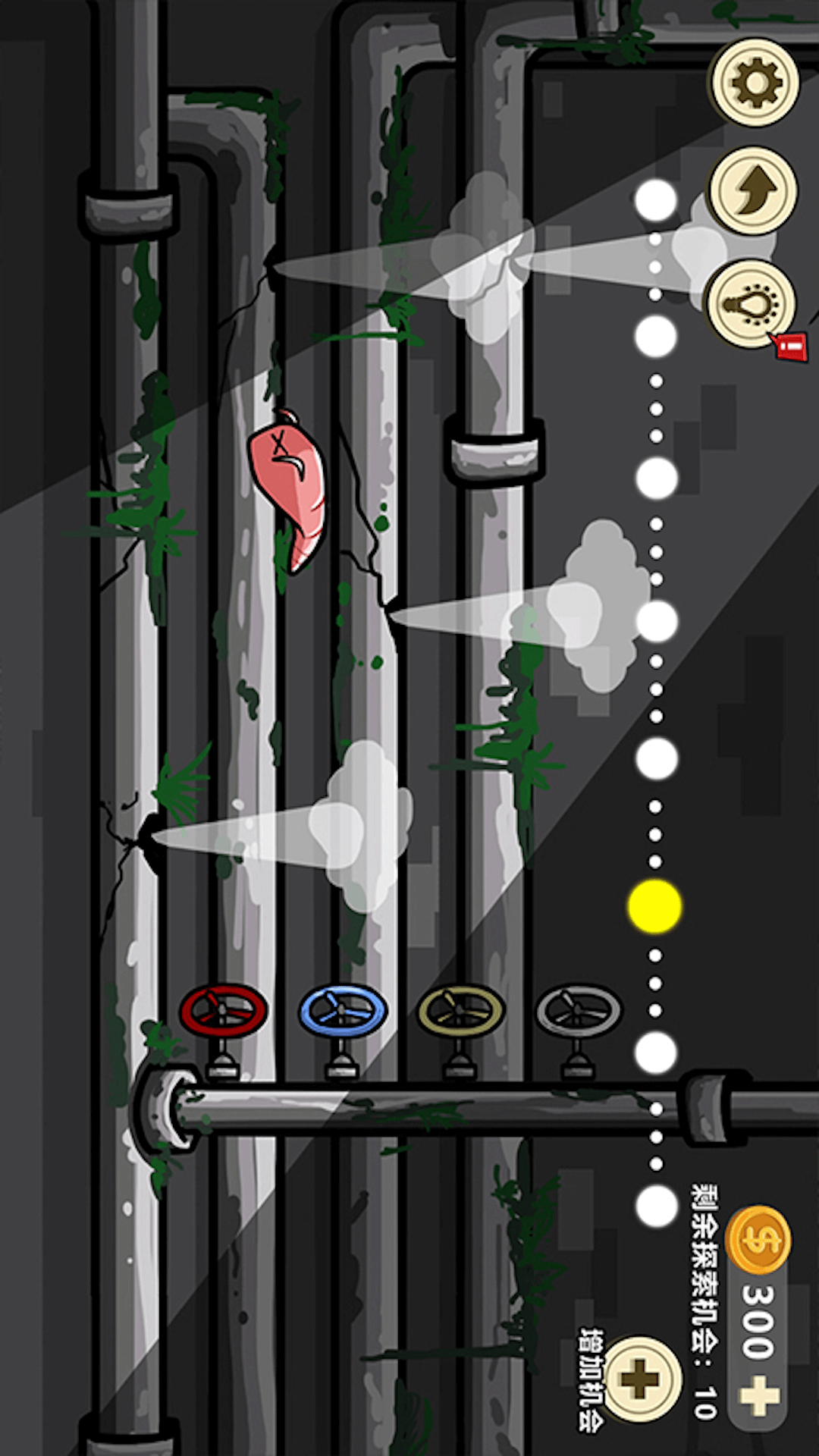Turn the gray valve wheel
This screenshot has height=1456, width=819.
(579, 1012)
